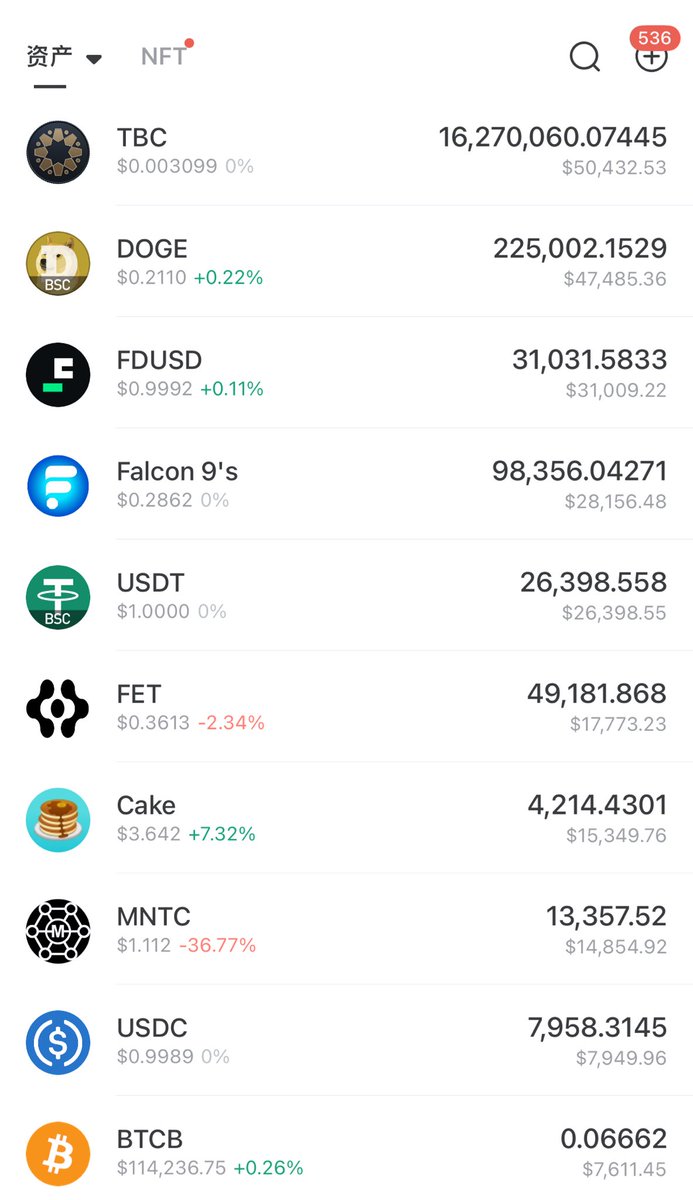Switch to the NFT tab
Viewport: 693px width, 1200px height.
(x=163, y=56)
